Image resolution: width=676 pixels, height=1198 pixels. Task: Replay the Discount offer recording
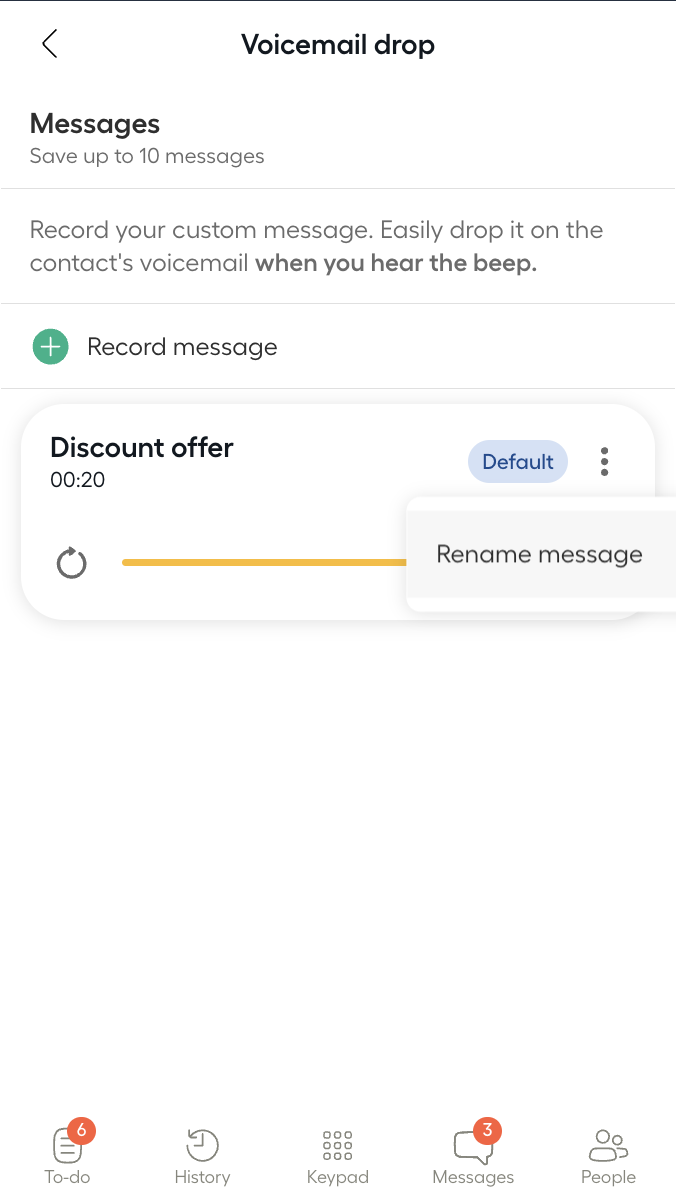tap(71, 563)
